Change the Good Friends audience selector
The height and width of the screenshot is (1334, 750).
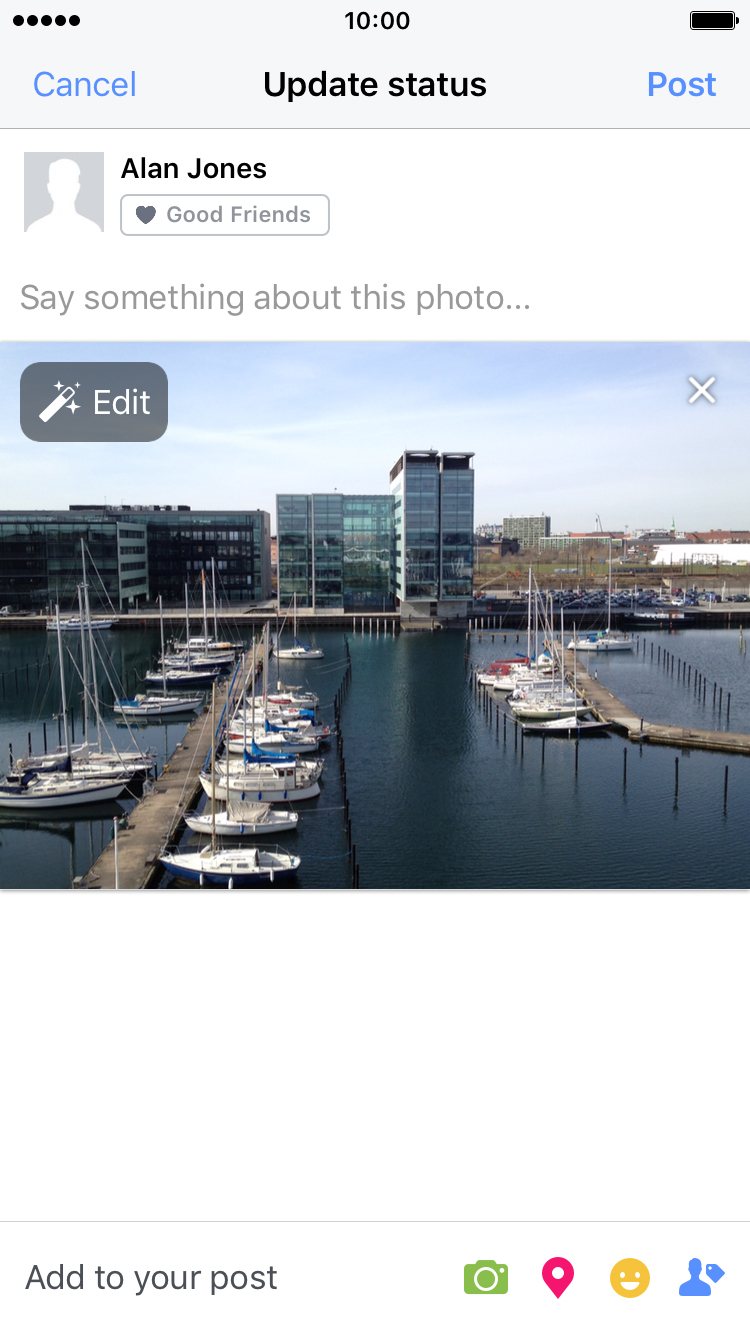coord(225,215)
